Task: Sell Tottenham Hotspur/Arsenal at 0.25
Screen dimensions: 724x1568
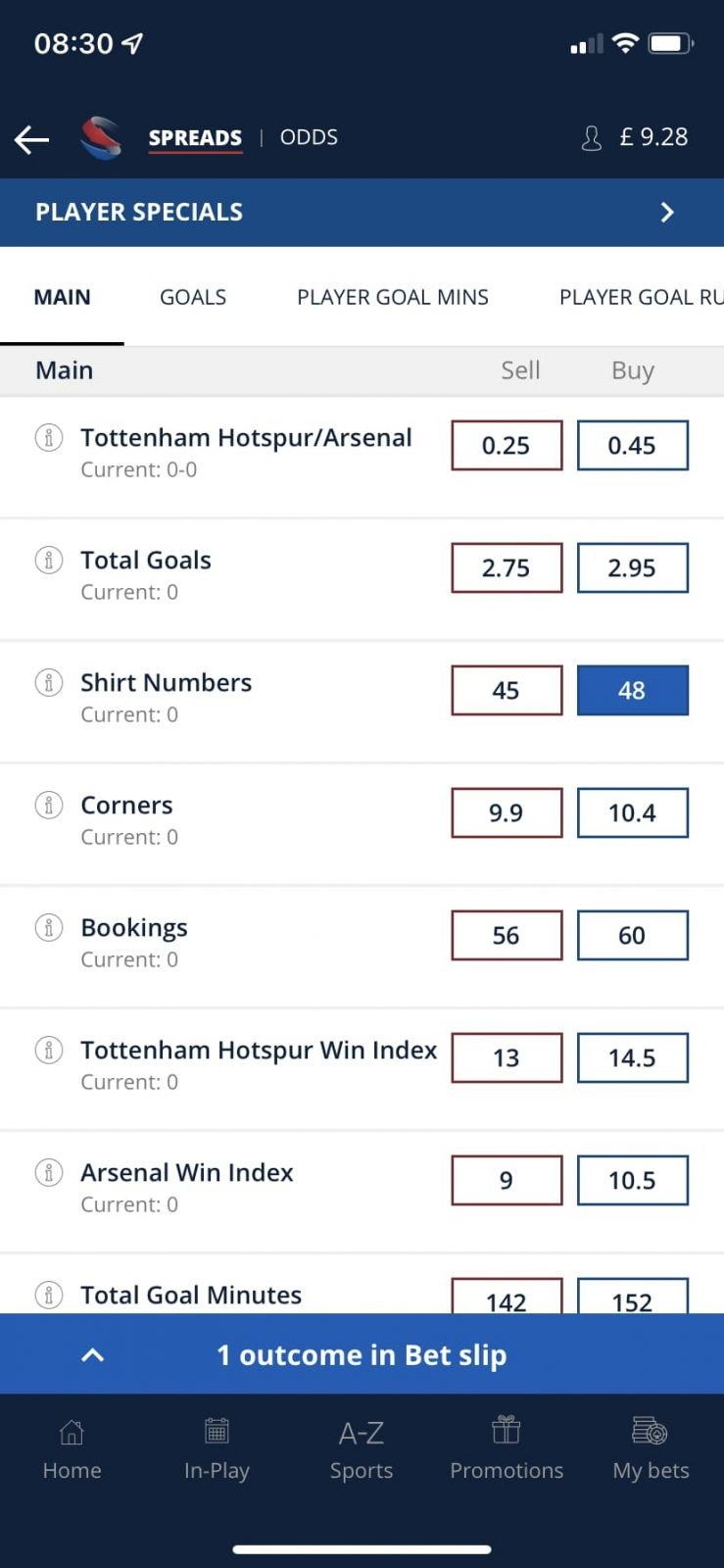Action: (507, 445)
